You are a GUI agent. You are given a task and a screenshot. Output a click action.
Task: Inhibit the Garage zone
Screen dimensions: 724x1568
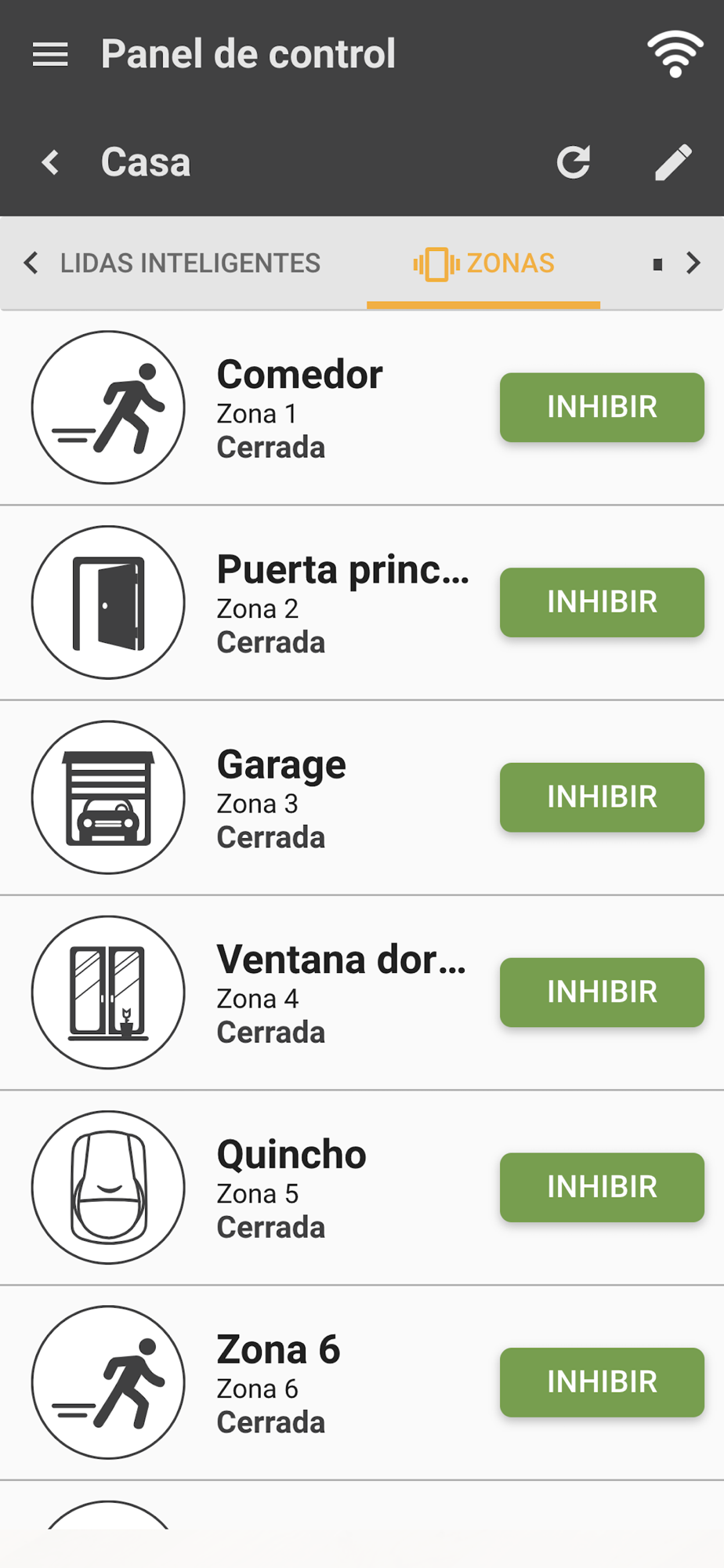click(602, 797)
